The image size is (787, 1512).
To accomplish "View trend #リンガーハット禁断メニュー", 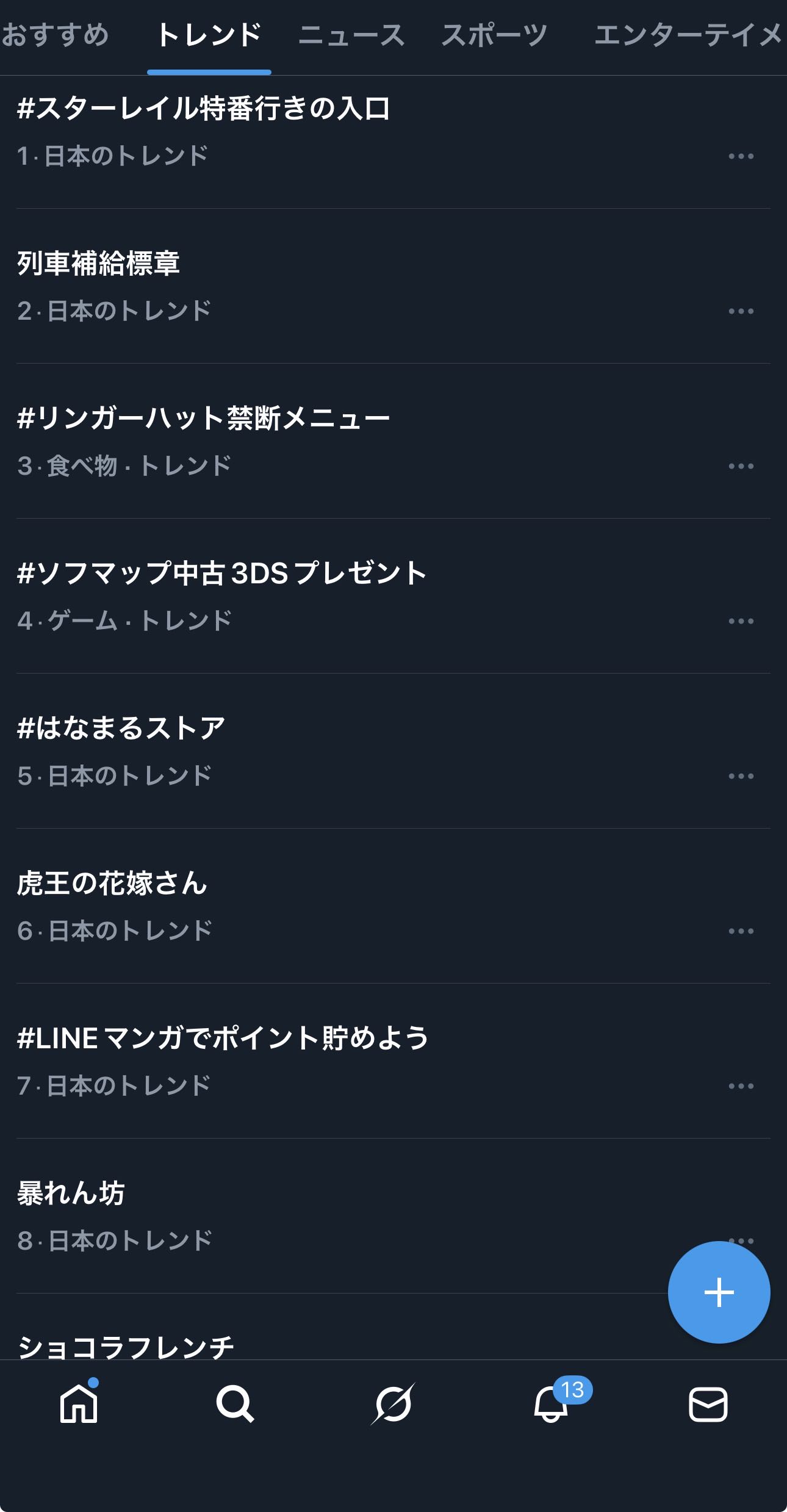I will 204,419.
